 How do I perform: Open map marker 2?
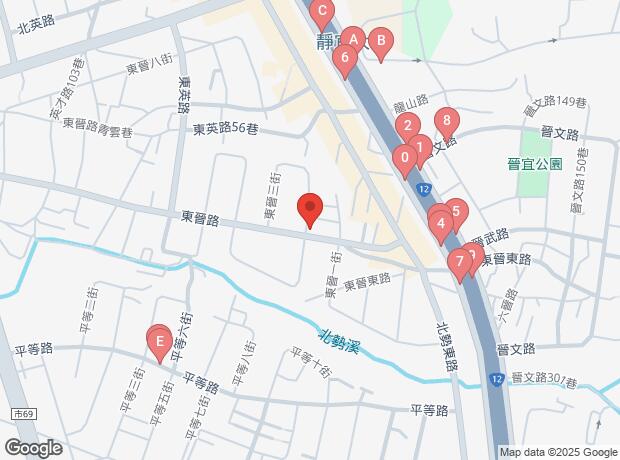(x=406, y=127)
